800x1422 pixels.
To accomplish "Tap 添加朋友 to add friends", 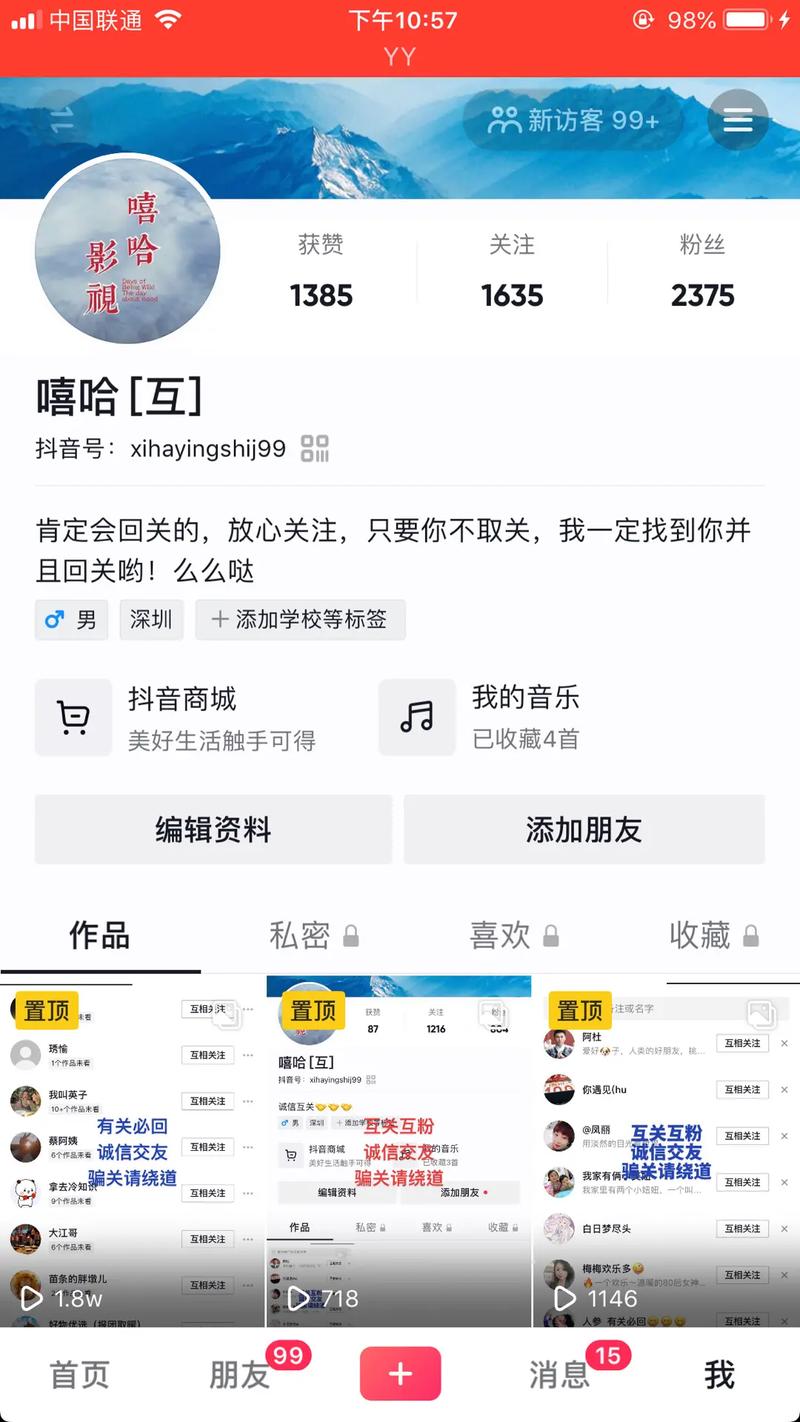I will [584, 830].
